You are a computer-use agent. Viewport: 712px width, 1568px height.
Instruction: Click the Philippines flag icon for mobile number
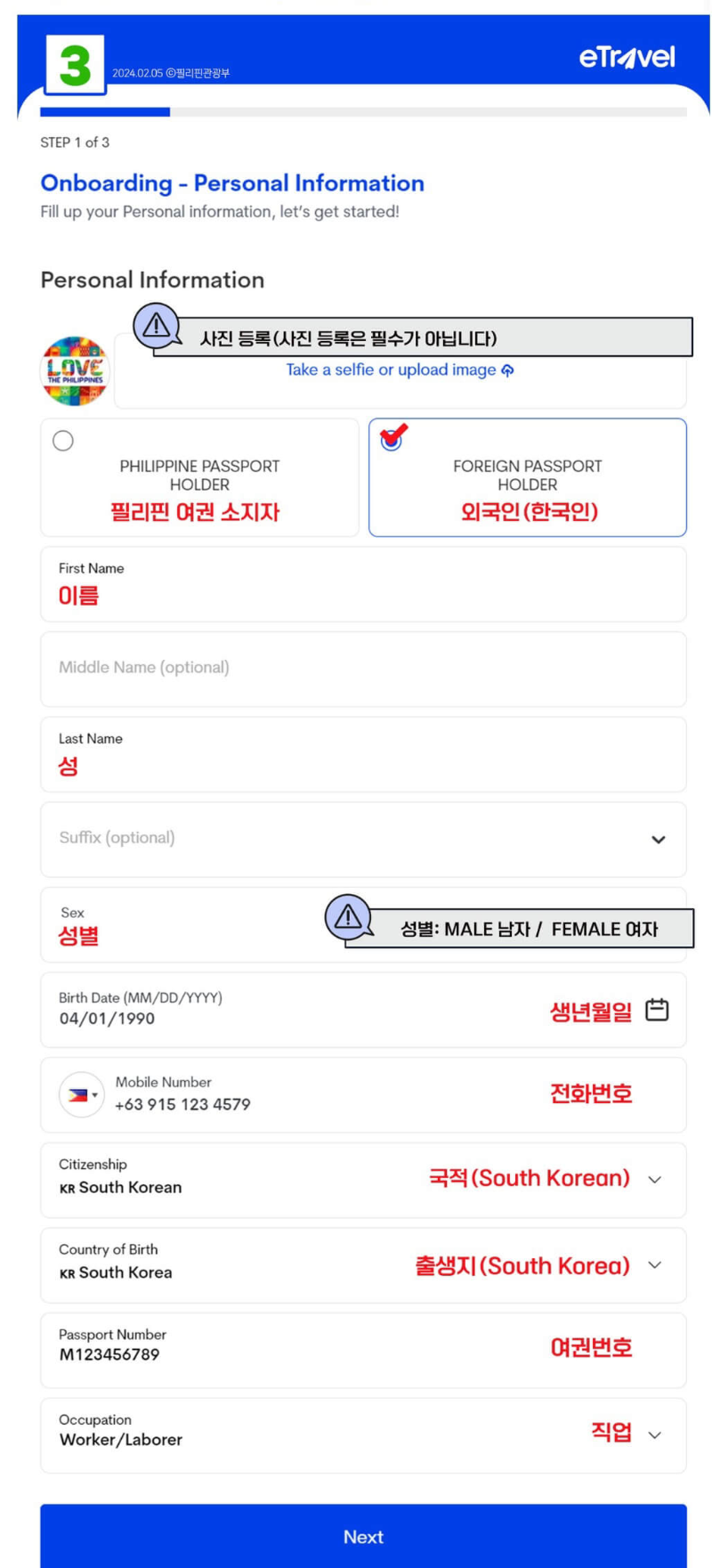(77, 1094)
